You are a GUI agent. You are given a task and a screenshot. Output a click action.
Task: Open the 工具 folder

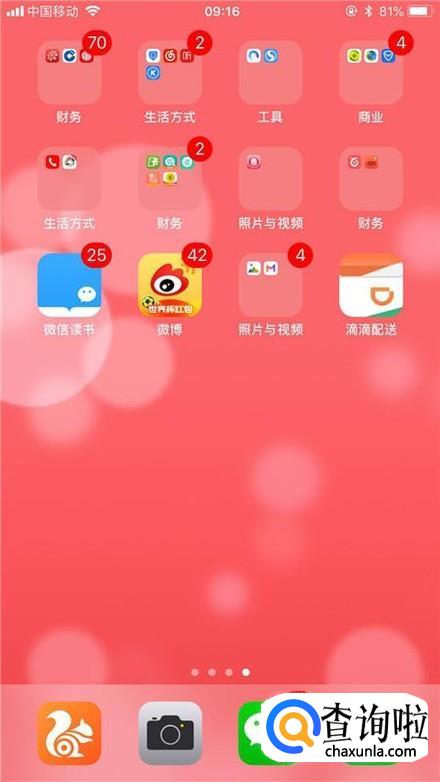click(x=270, y=73)
